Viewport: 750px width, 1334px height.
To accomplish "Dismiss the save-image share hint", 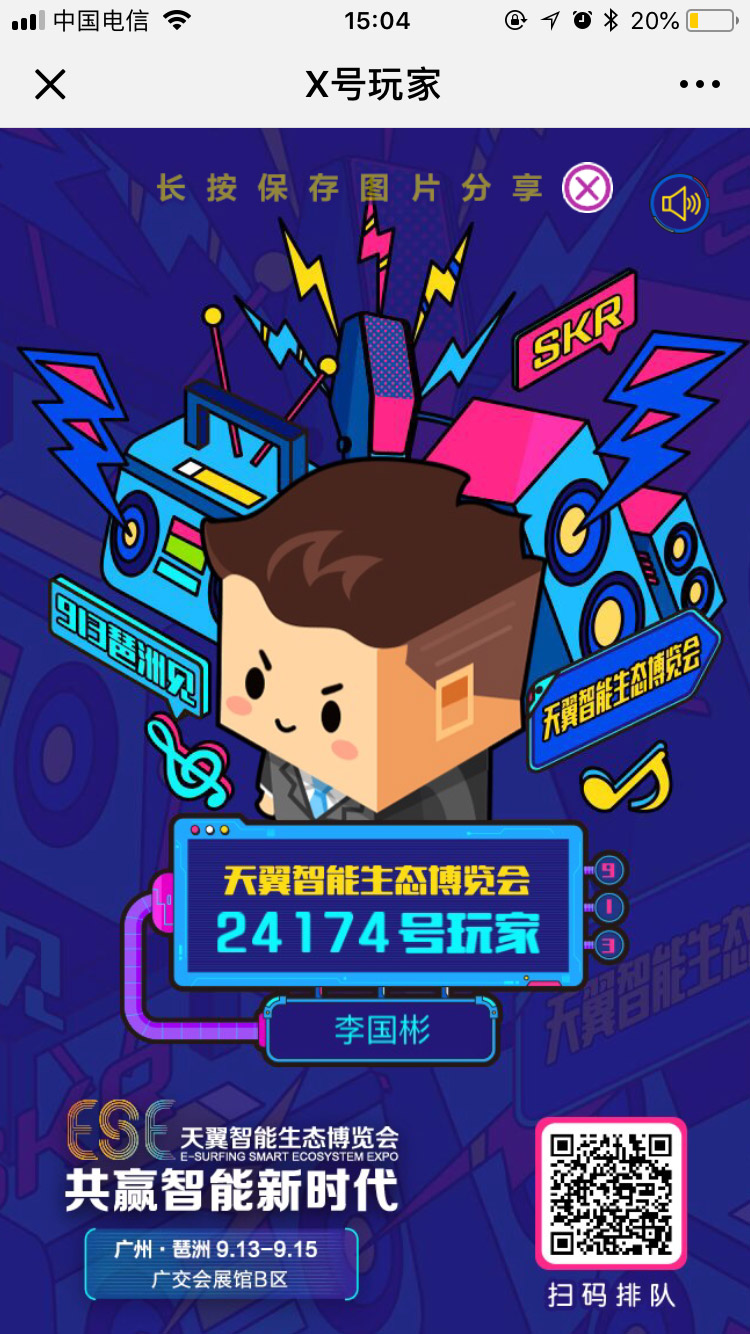I will coord(587,188).
